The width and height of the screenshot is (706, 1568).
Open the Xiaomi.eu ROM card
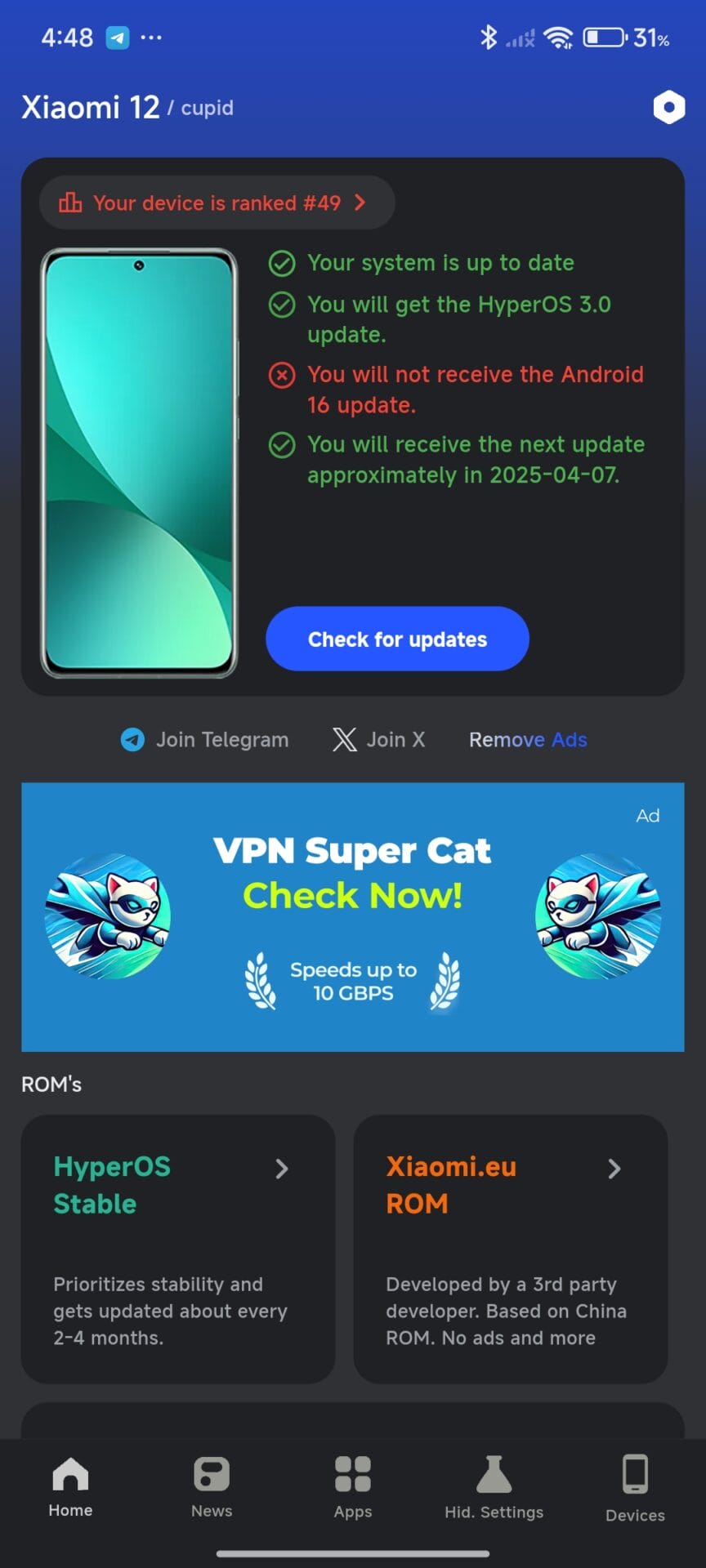coord(510,1248)
